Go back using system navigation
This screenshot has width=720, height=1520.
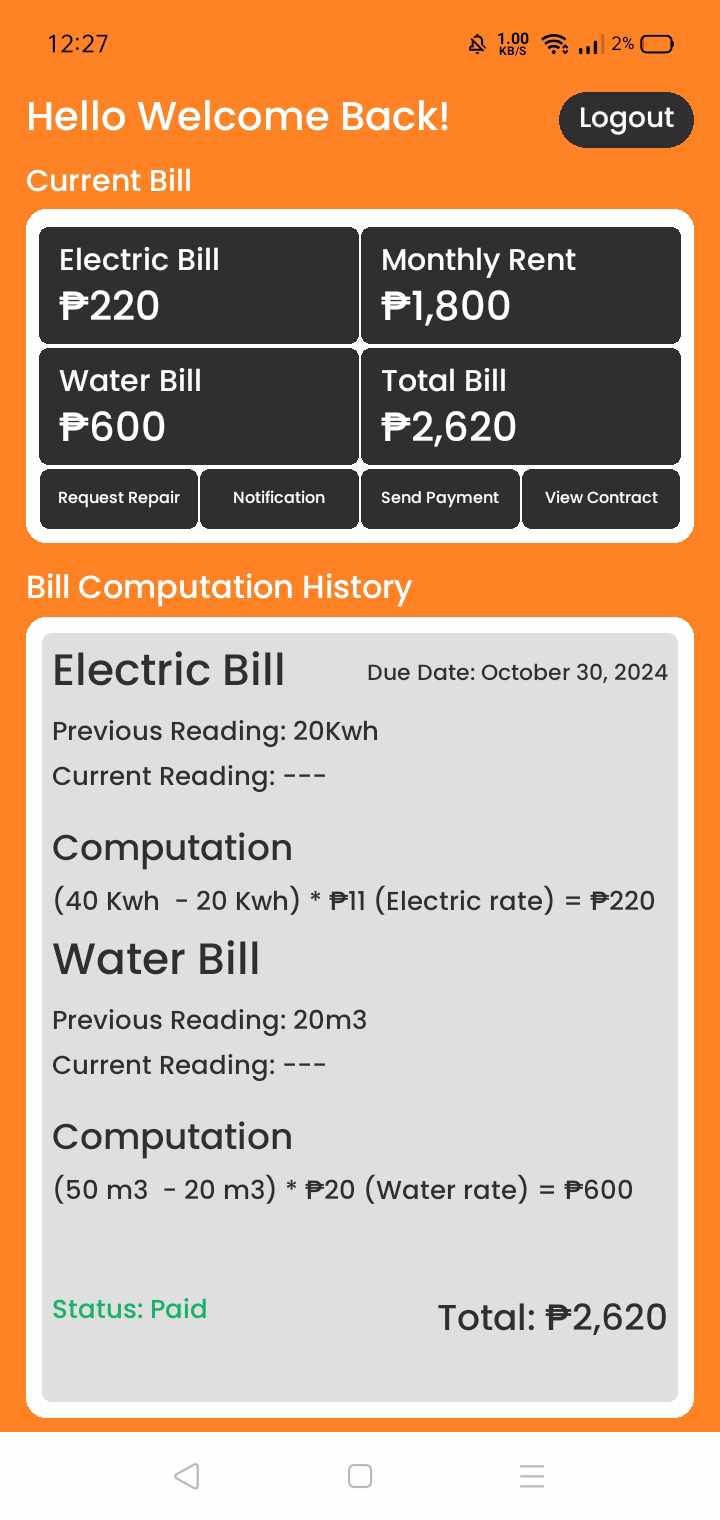[187, 1476]
